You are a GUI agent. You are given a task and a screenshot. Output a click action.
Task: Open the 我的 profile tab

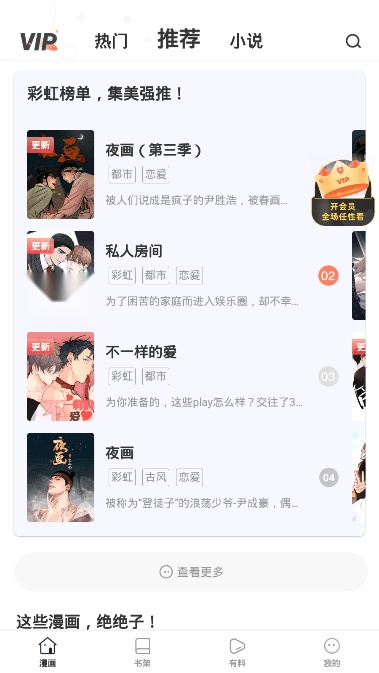click(x=332, y=652)
